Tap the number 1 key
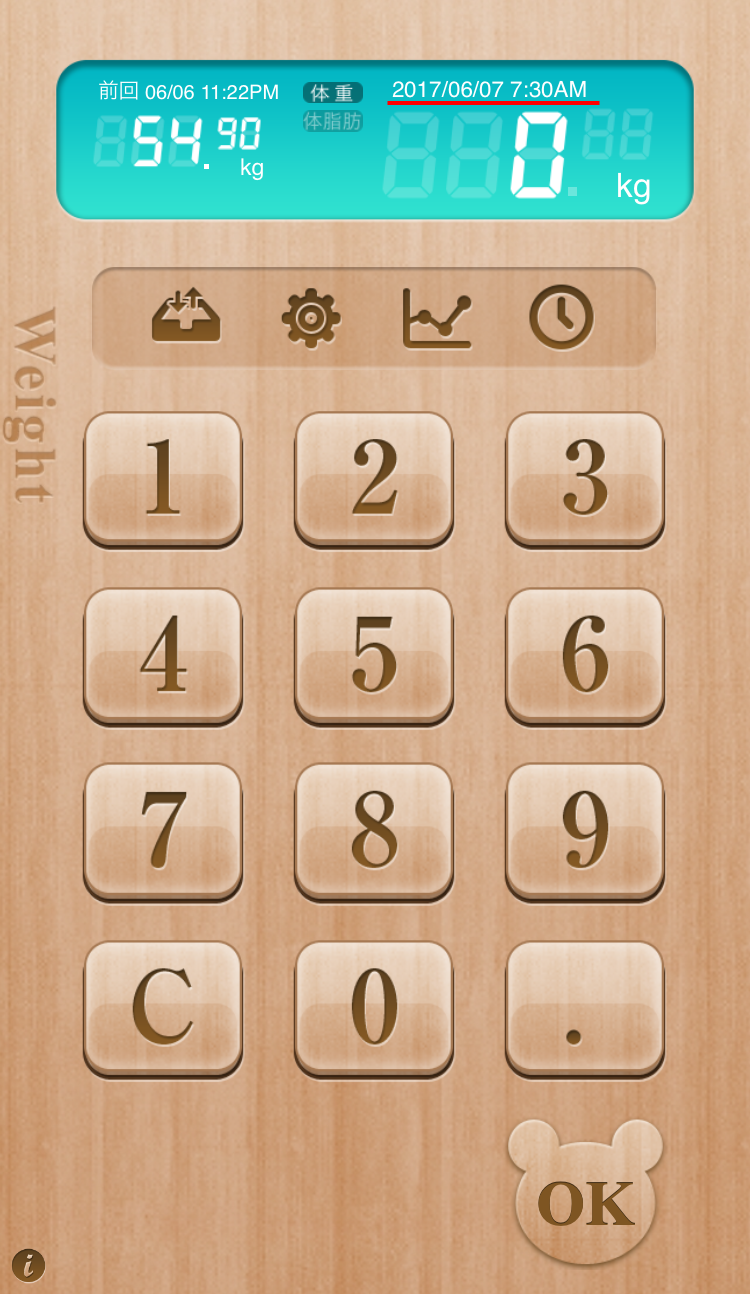 point(163,477)
